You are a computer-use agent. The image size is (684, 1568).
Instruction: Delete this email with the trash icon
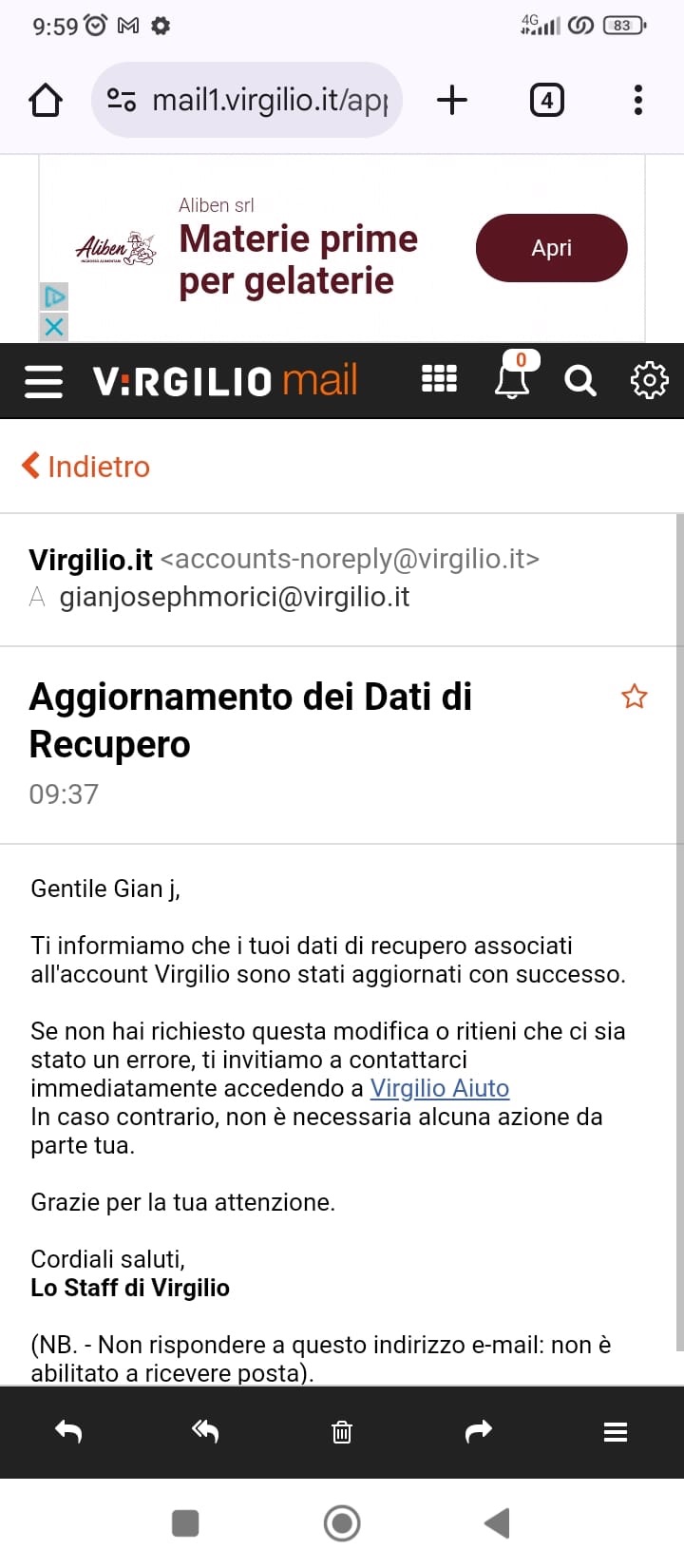coord(342,1432)
